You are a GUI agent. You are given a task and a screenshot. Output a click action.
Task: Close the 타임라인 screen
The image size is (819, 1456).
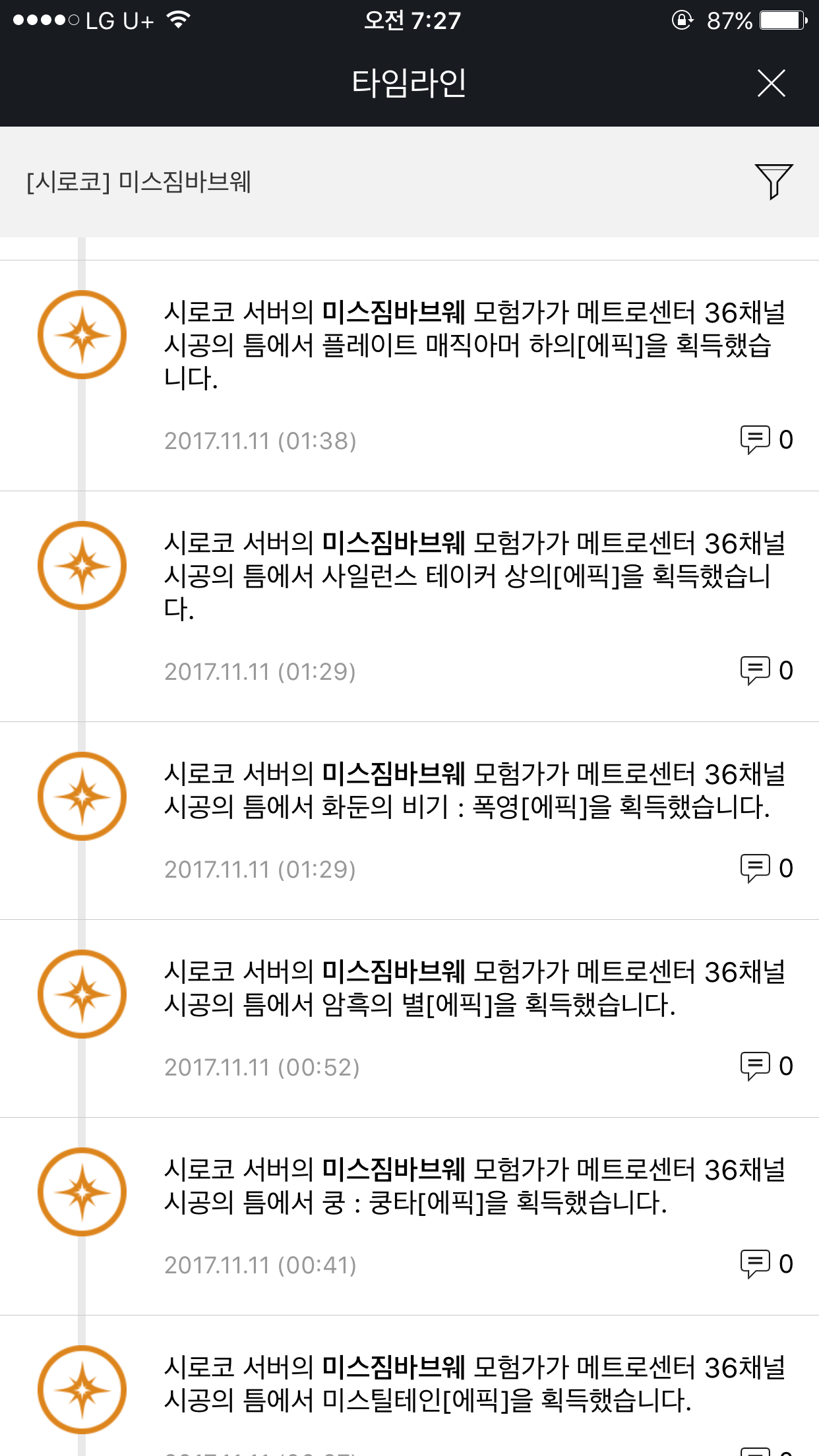point(771,84)
